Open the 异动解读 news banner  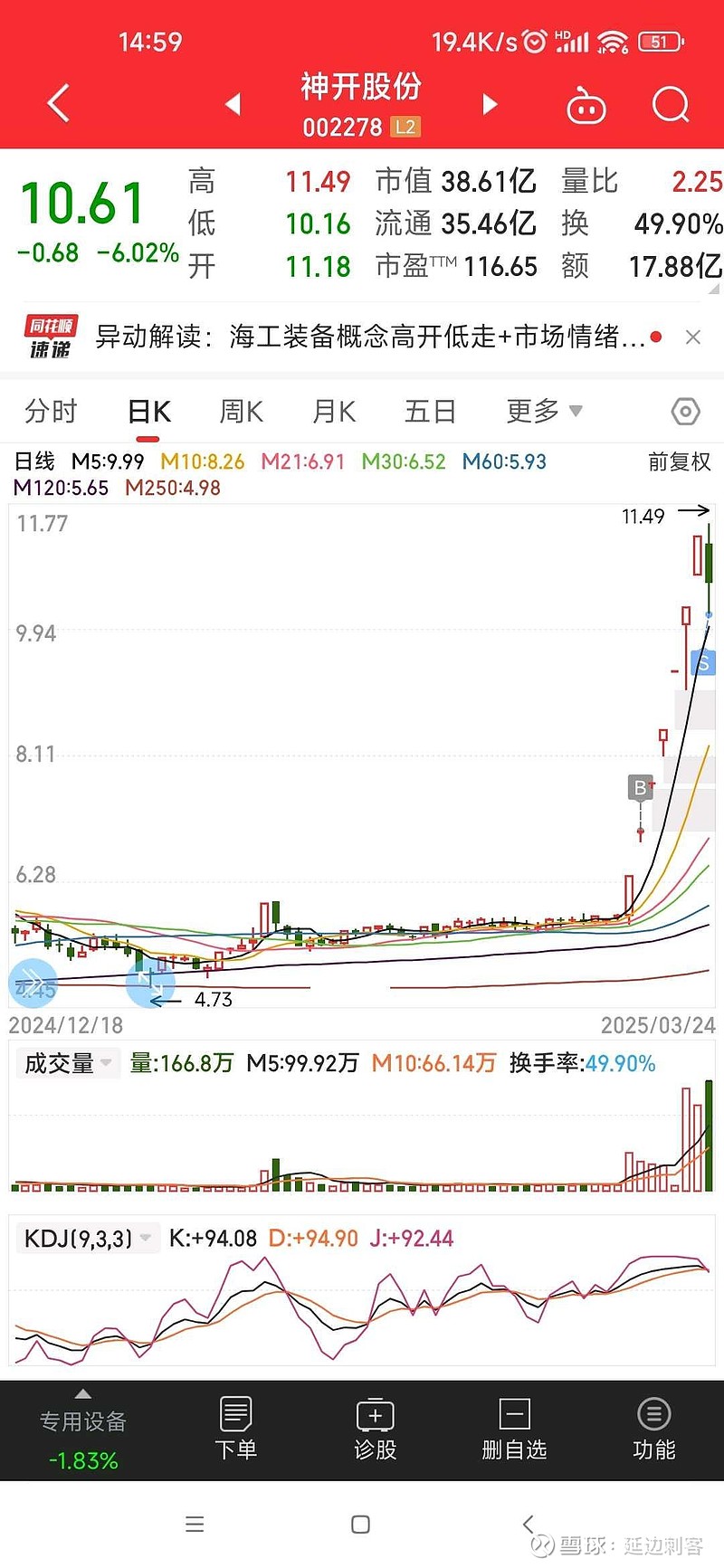pyautogui.click(x=362, y=336)
